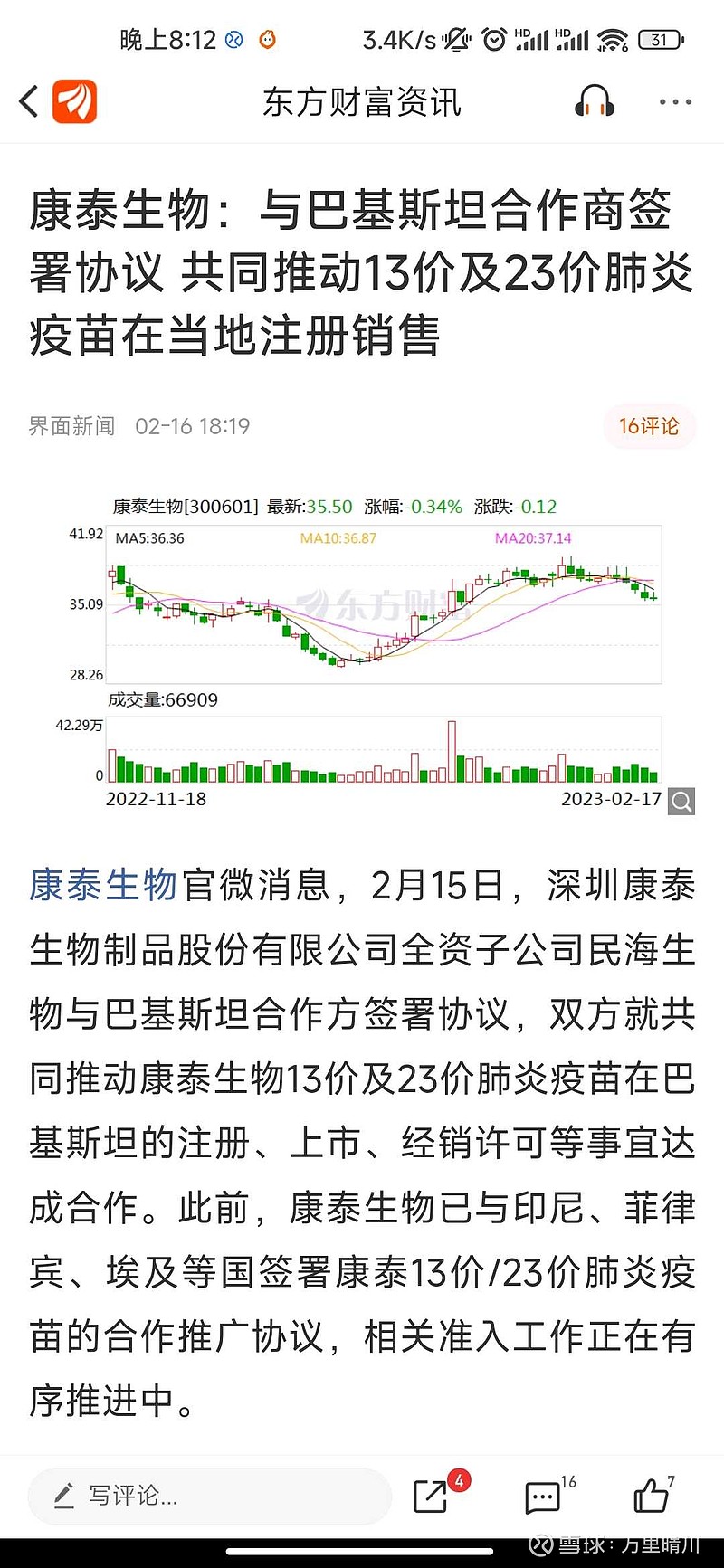Tap the 写评论 comment input field

pyautogui.click(x=208, y=1497)
